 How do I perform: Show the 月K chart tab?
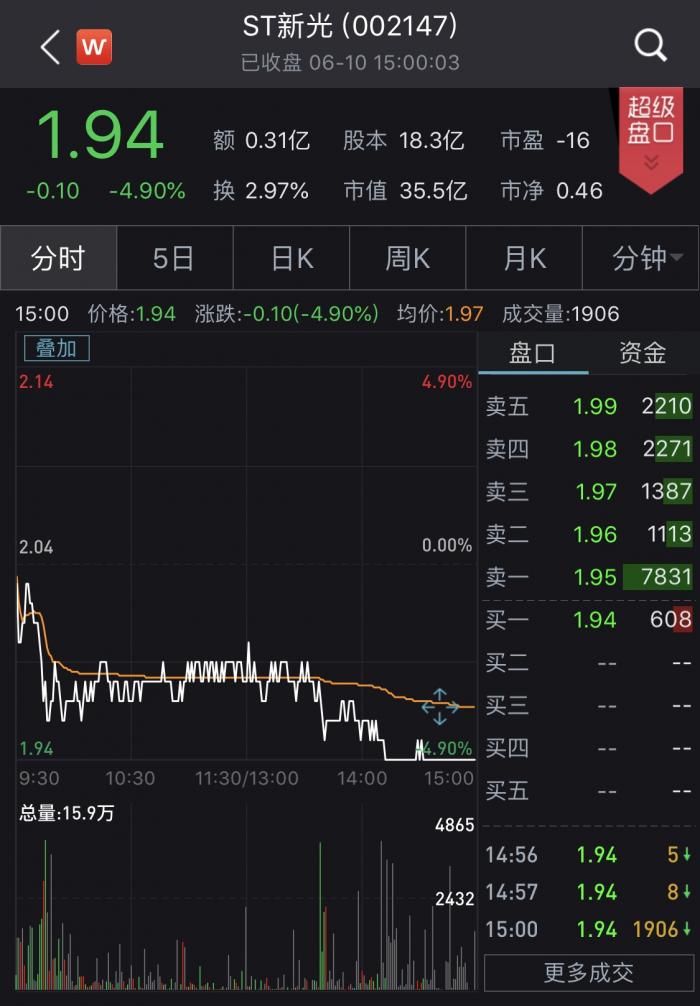tap(524, 259)
